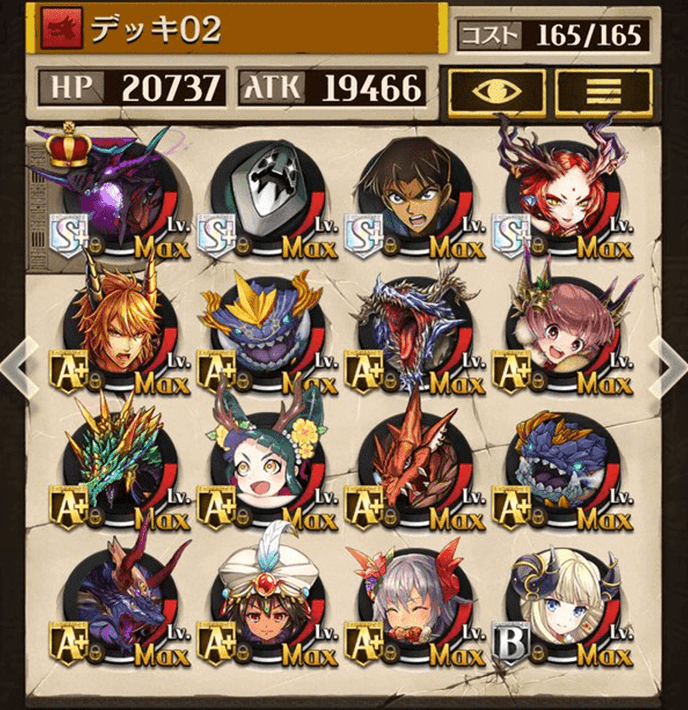Tap the デッキ02 deck name bar
The image size is (688, 710).
point(240,28)
